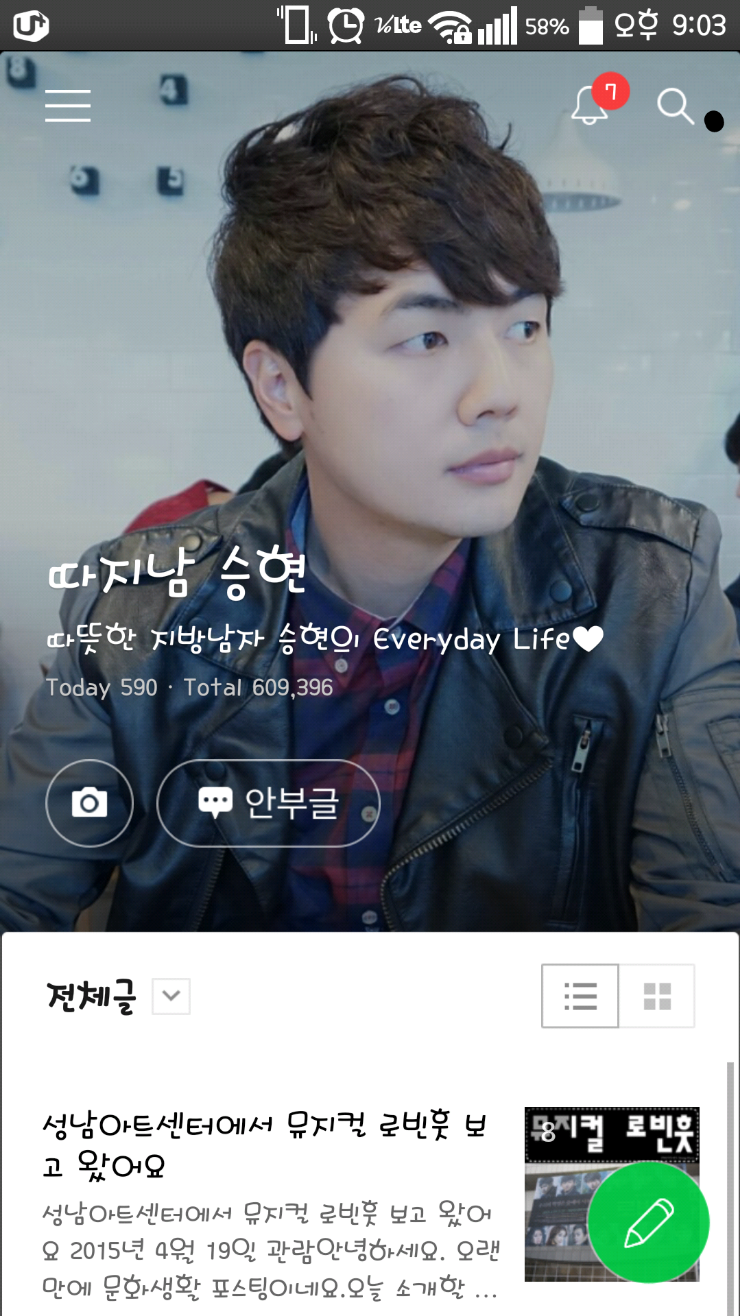Tap the search magnifier icon
The height and width of the screenshot is (1316, 740).
675,105
